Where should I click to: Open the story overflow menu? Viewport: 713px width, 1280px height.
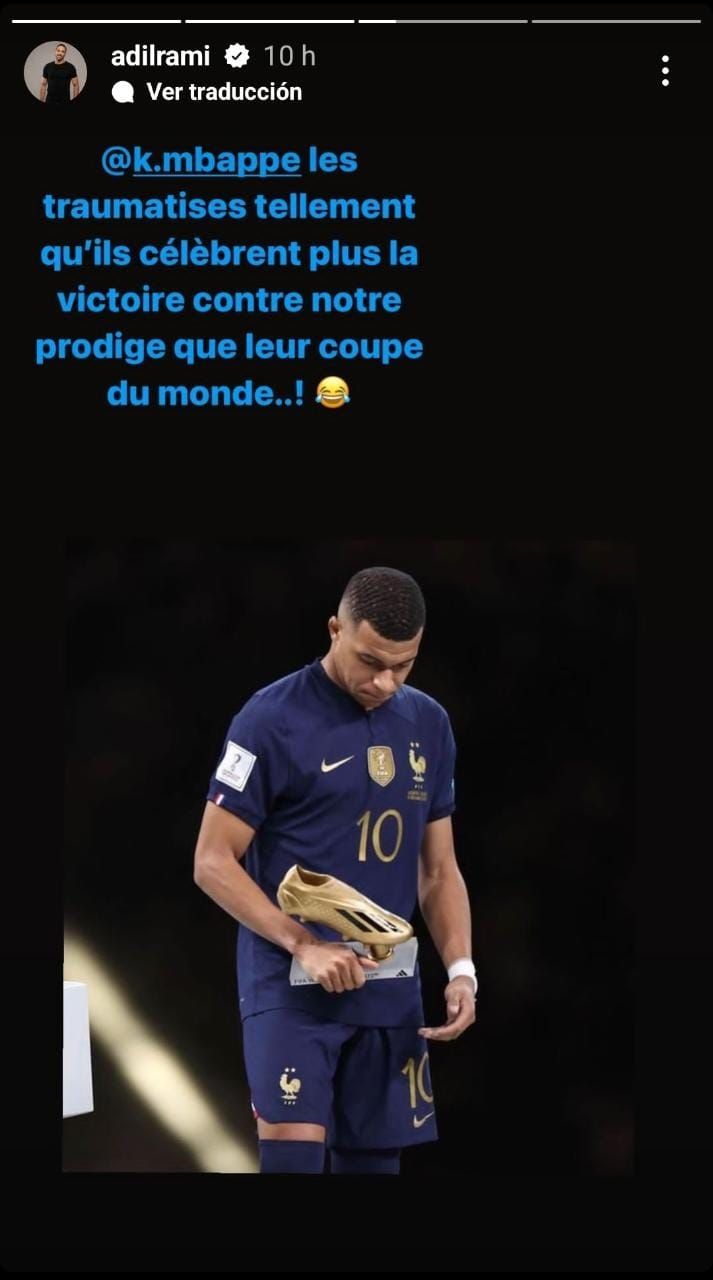pyautogui.click(x=665, y=71)
